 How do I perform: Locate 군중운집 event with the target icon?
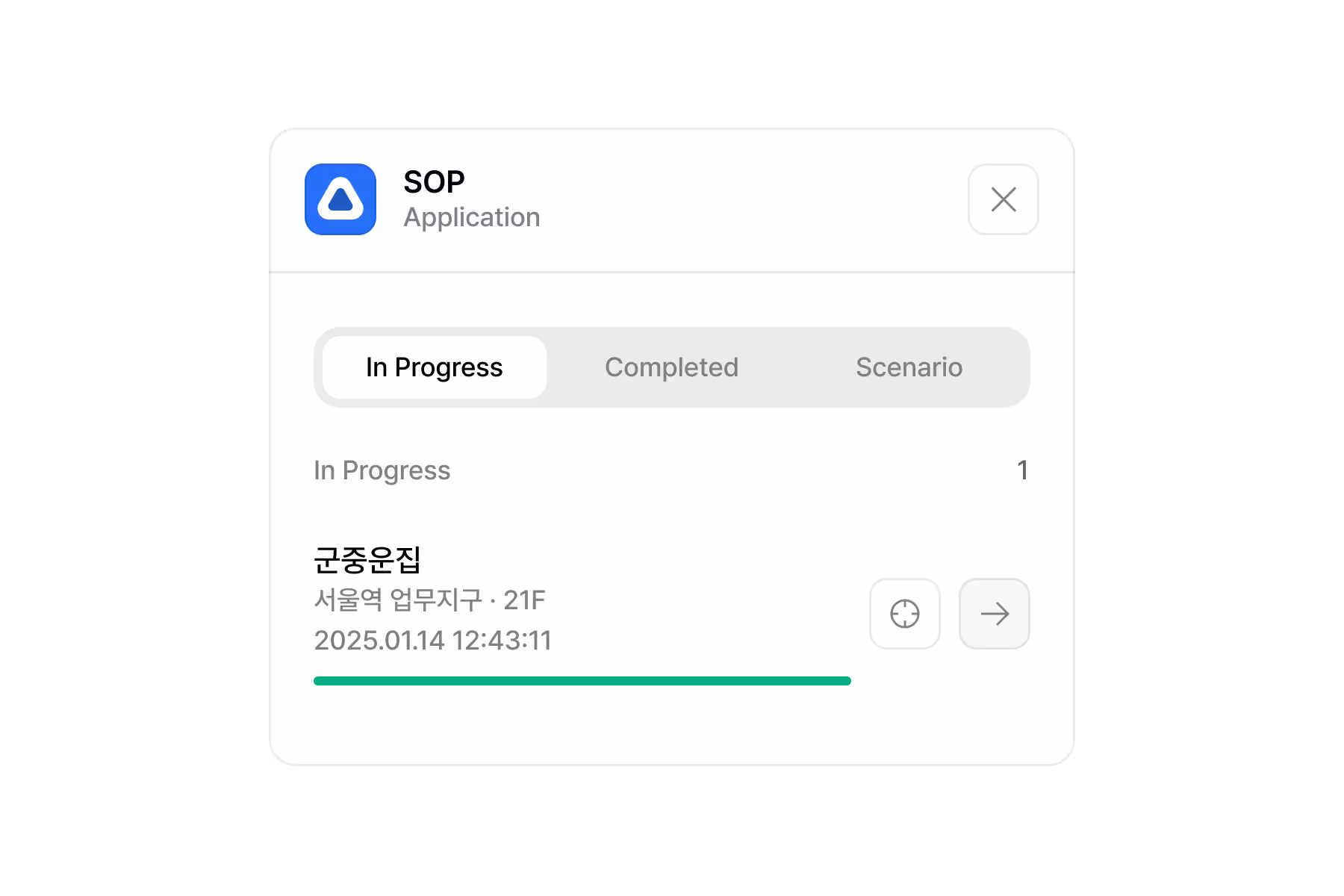(904, 614)
